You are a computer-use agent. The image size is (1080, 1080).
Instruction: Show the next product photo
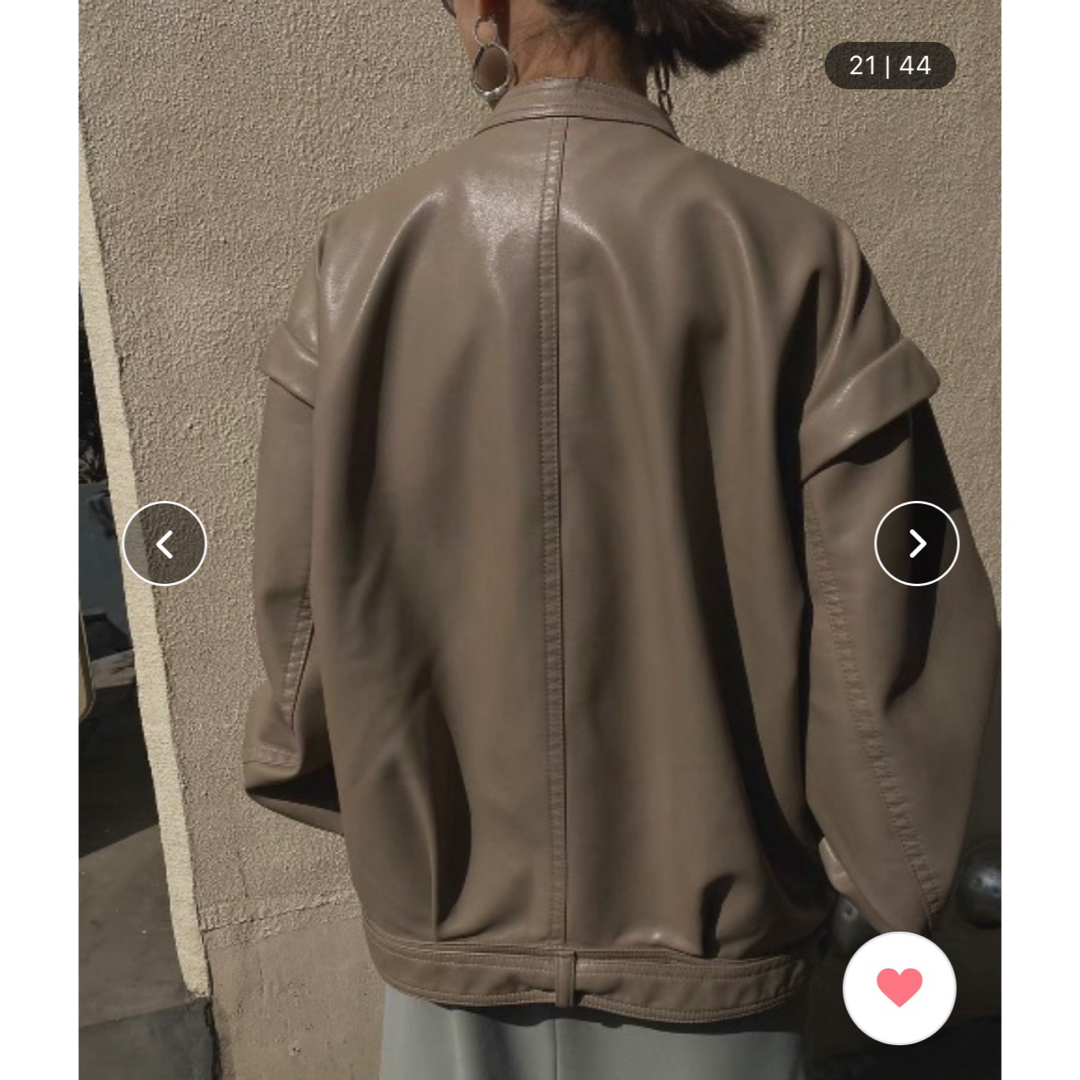pos(916,543)
